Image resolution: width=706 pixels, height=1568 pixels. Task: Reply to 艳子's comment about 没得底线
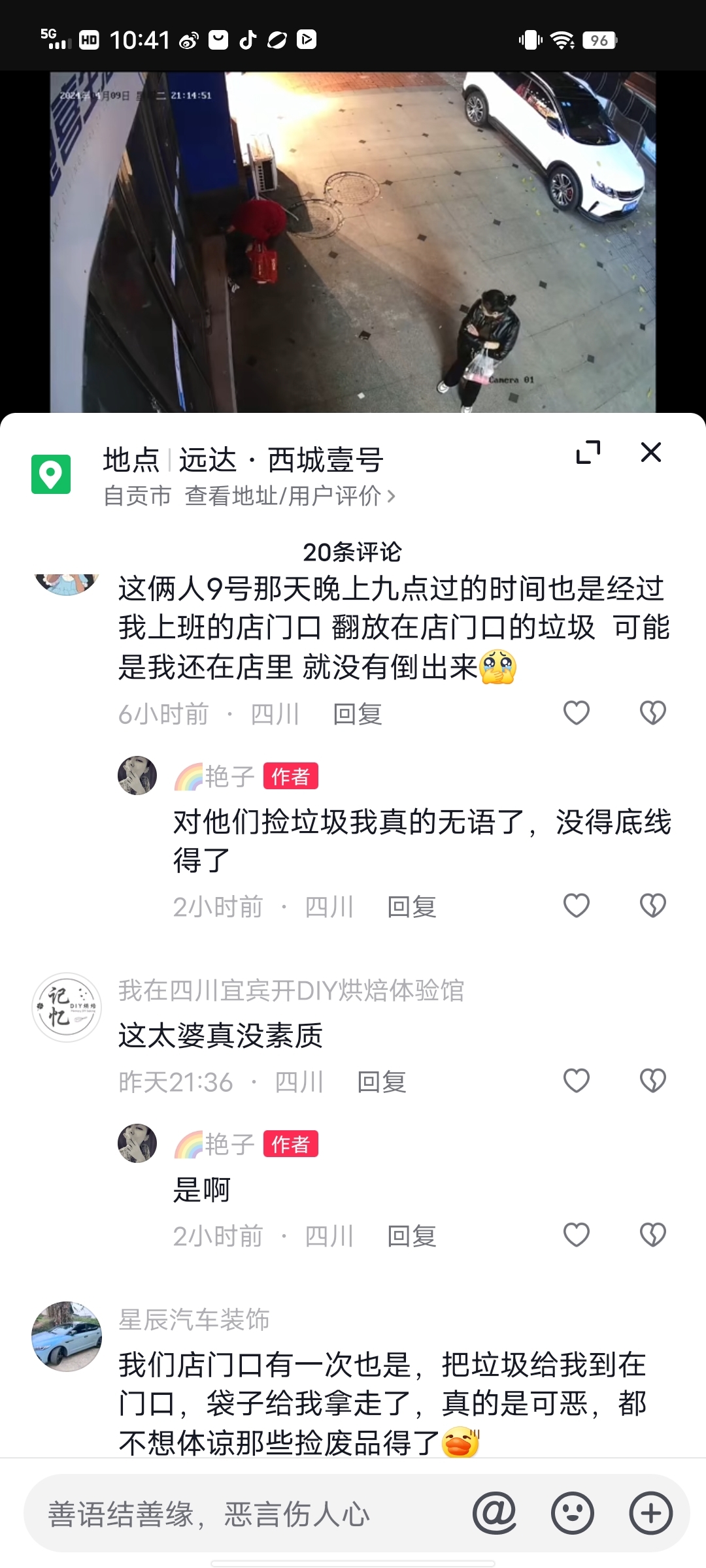point(411,907)
